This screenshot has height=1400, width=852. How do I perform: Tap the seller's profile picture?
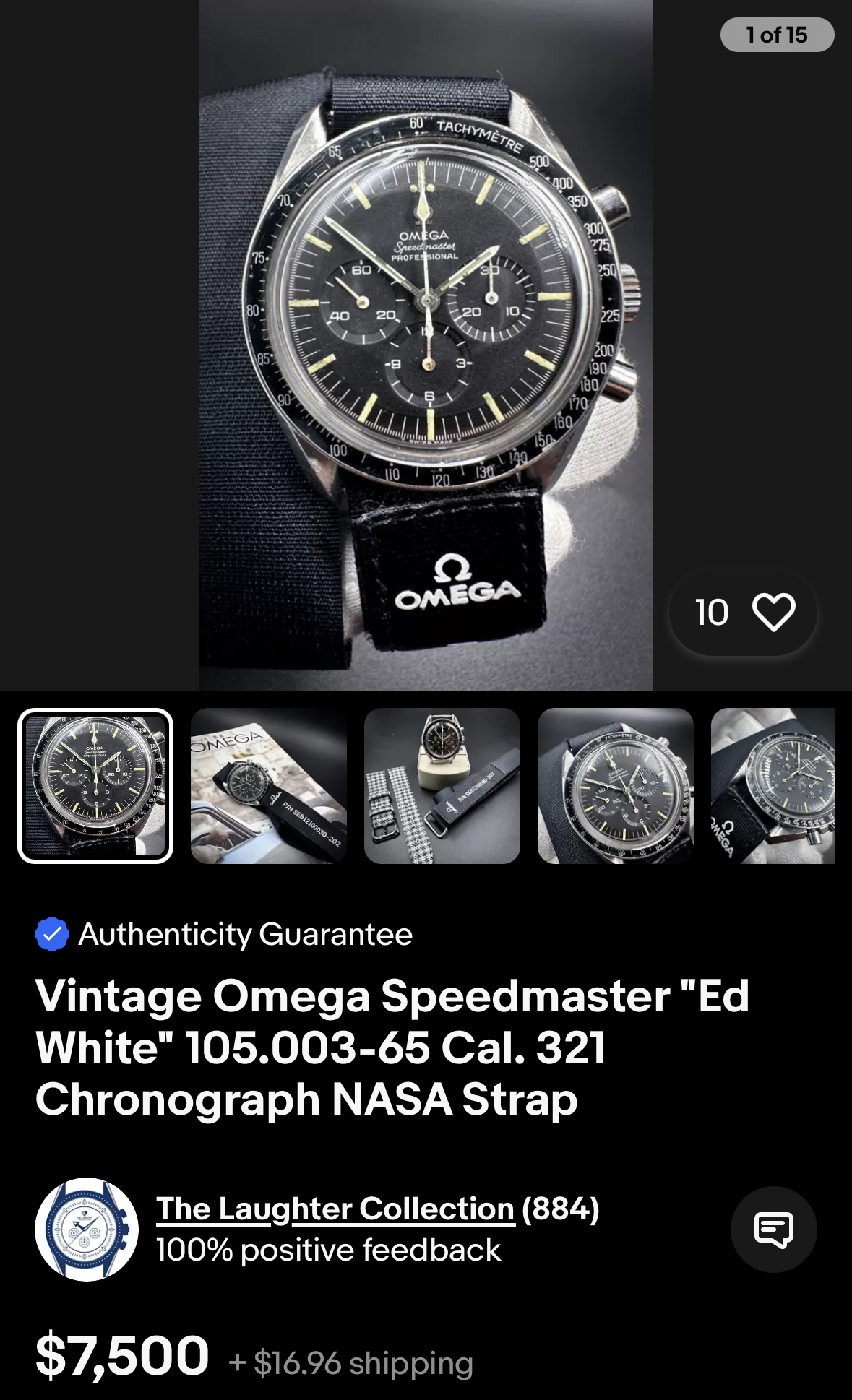point(87,1229)
